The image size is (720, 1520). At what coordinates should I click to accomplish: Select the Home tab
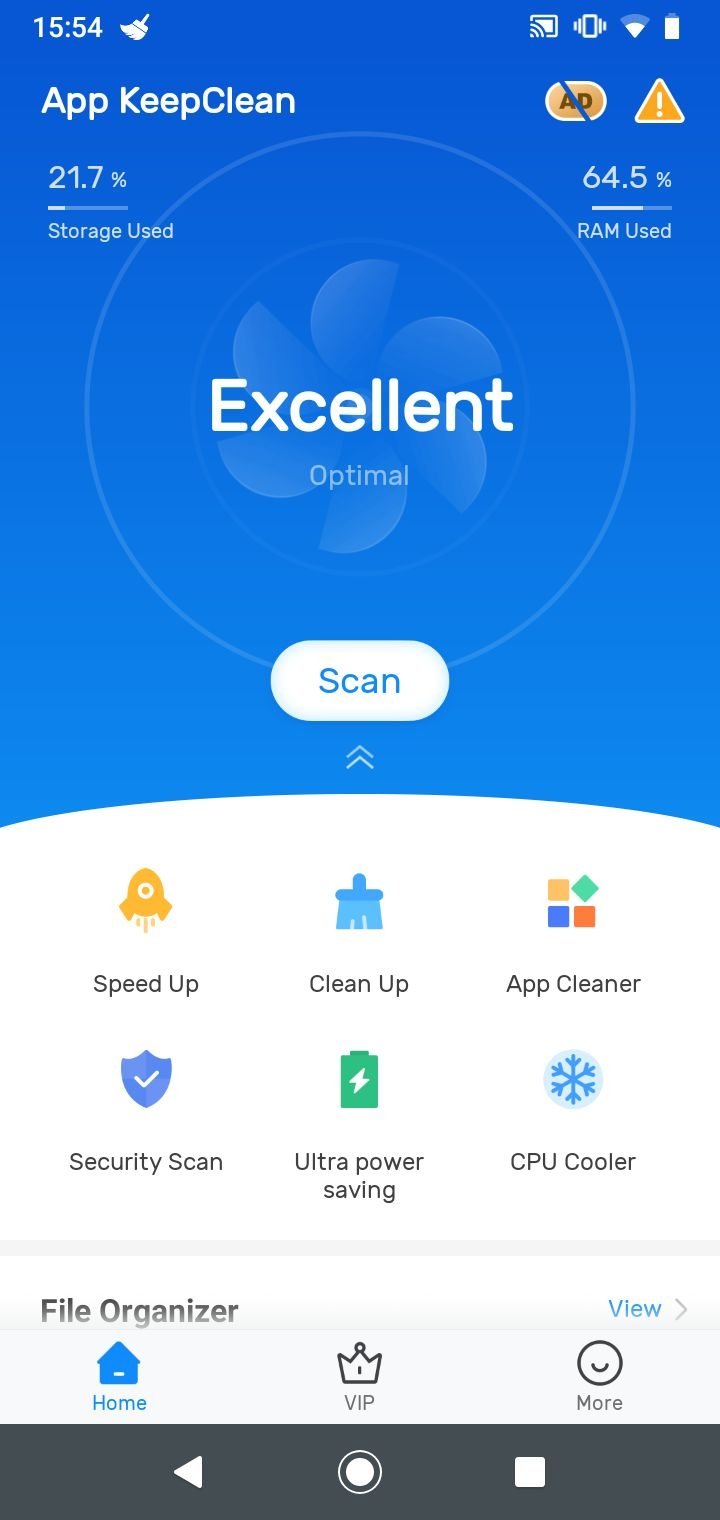pos(119,1377)
